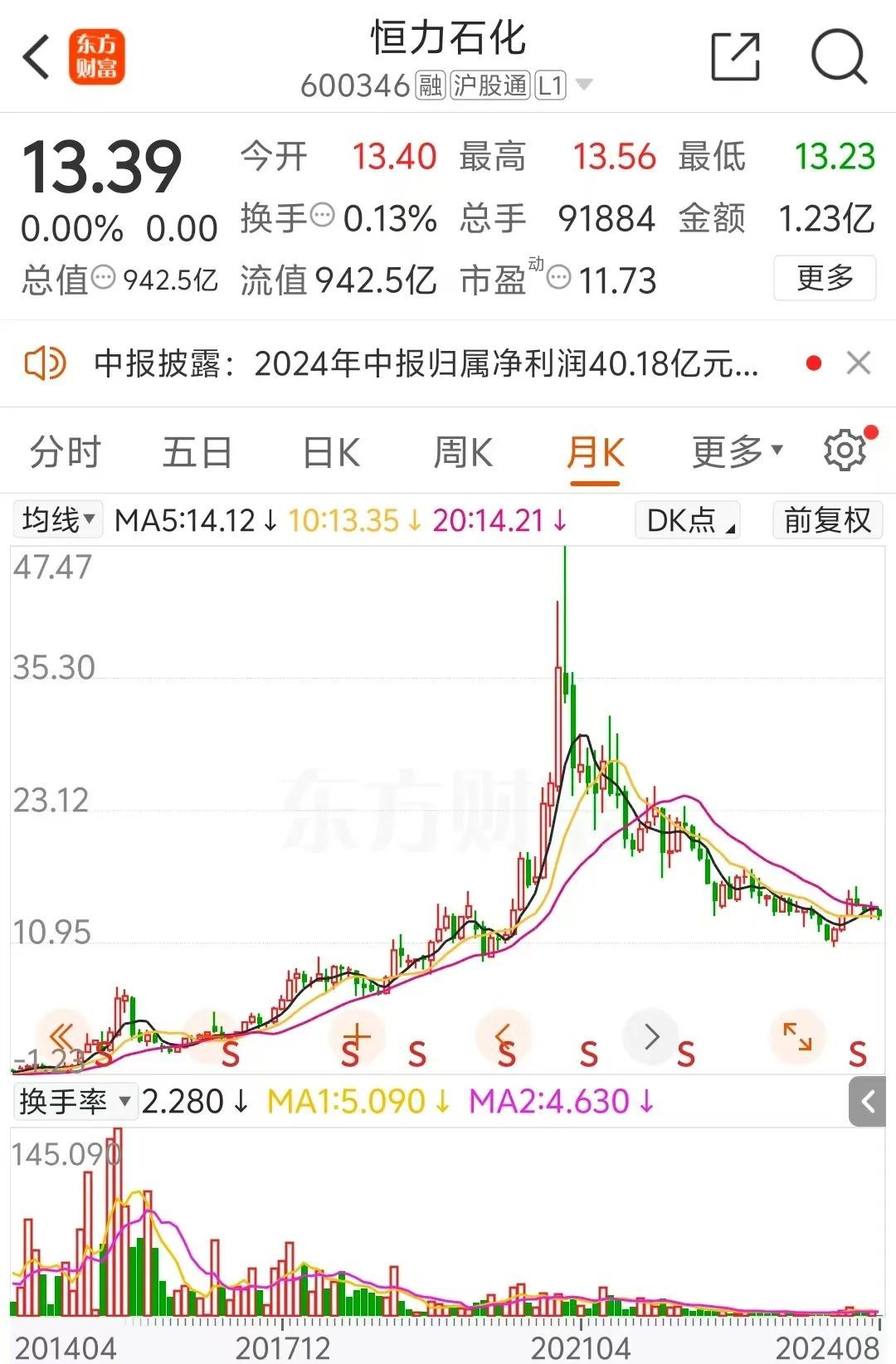
Task: Open chart settings gear
Action: coord(845,451)
